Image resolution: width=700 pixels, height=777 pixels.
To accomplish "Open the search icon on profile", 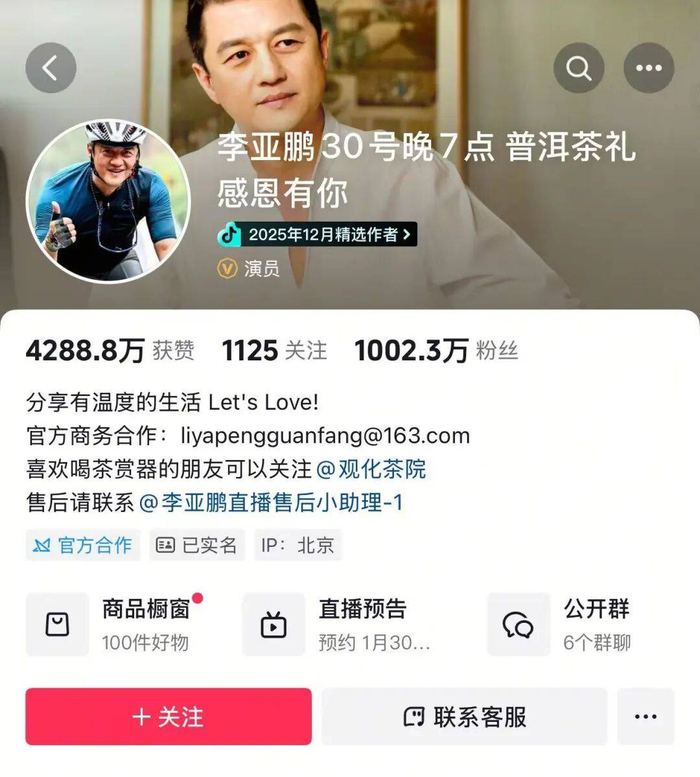I will pos(579,69).
